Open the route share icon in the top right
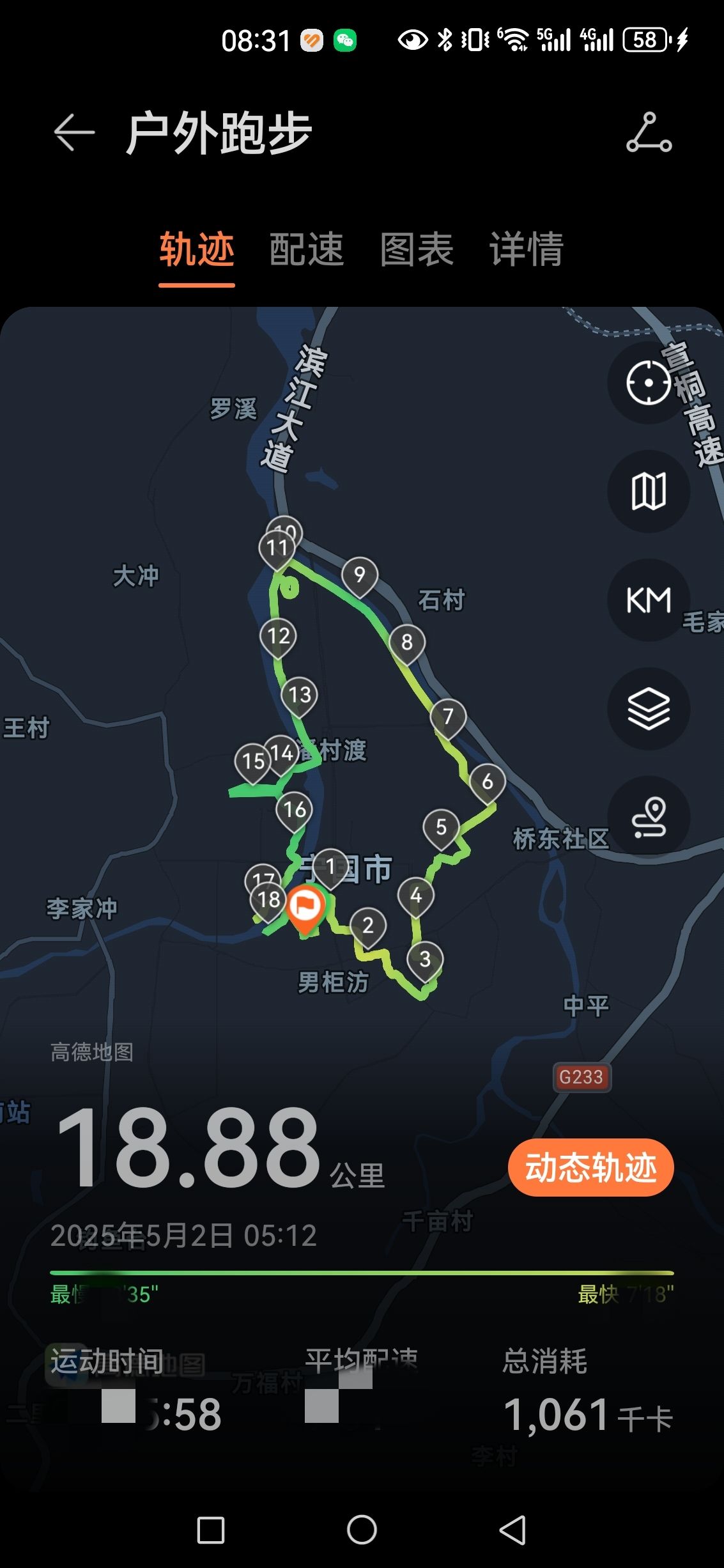Image resolution: width=724 pixels, height=1568 pixels. (x=649, y=132)
